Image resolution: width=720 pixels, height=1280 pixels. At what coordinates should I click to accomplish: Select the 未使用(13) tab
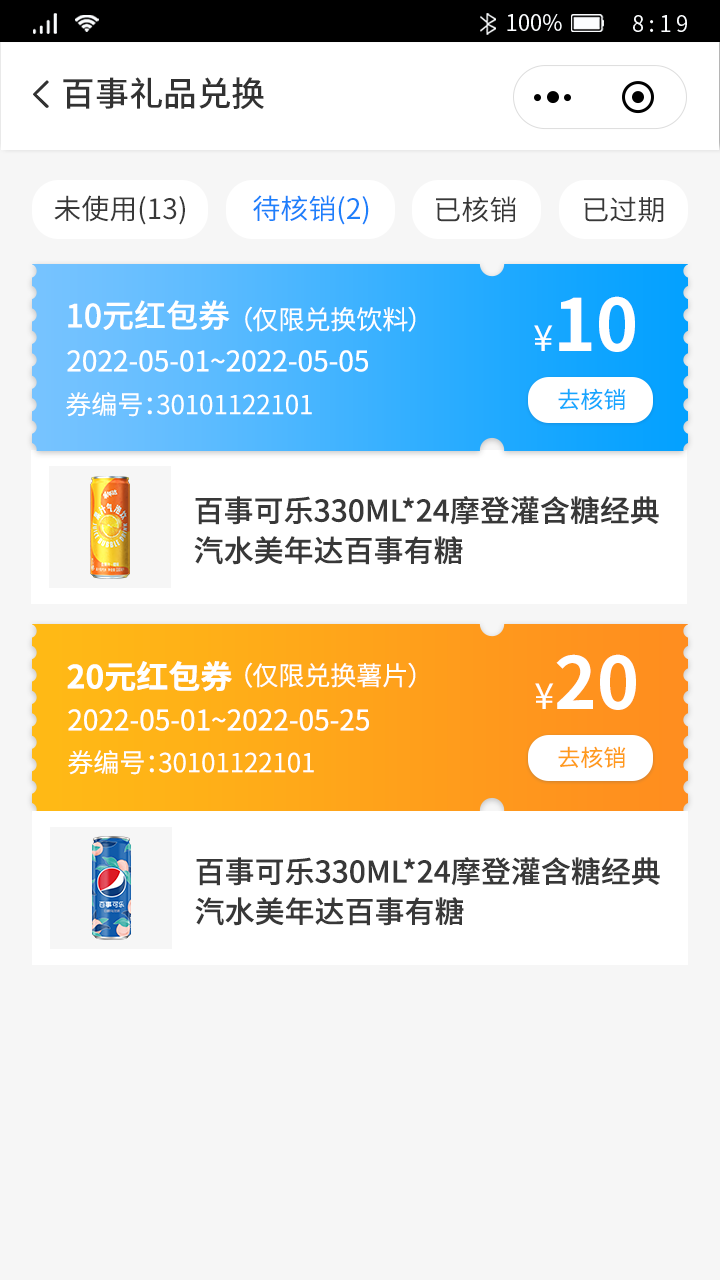119,209
